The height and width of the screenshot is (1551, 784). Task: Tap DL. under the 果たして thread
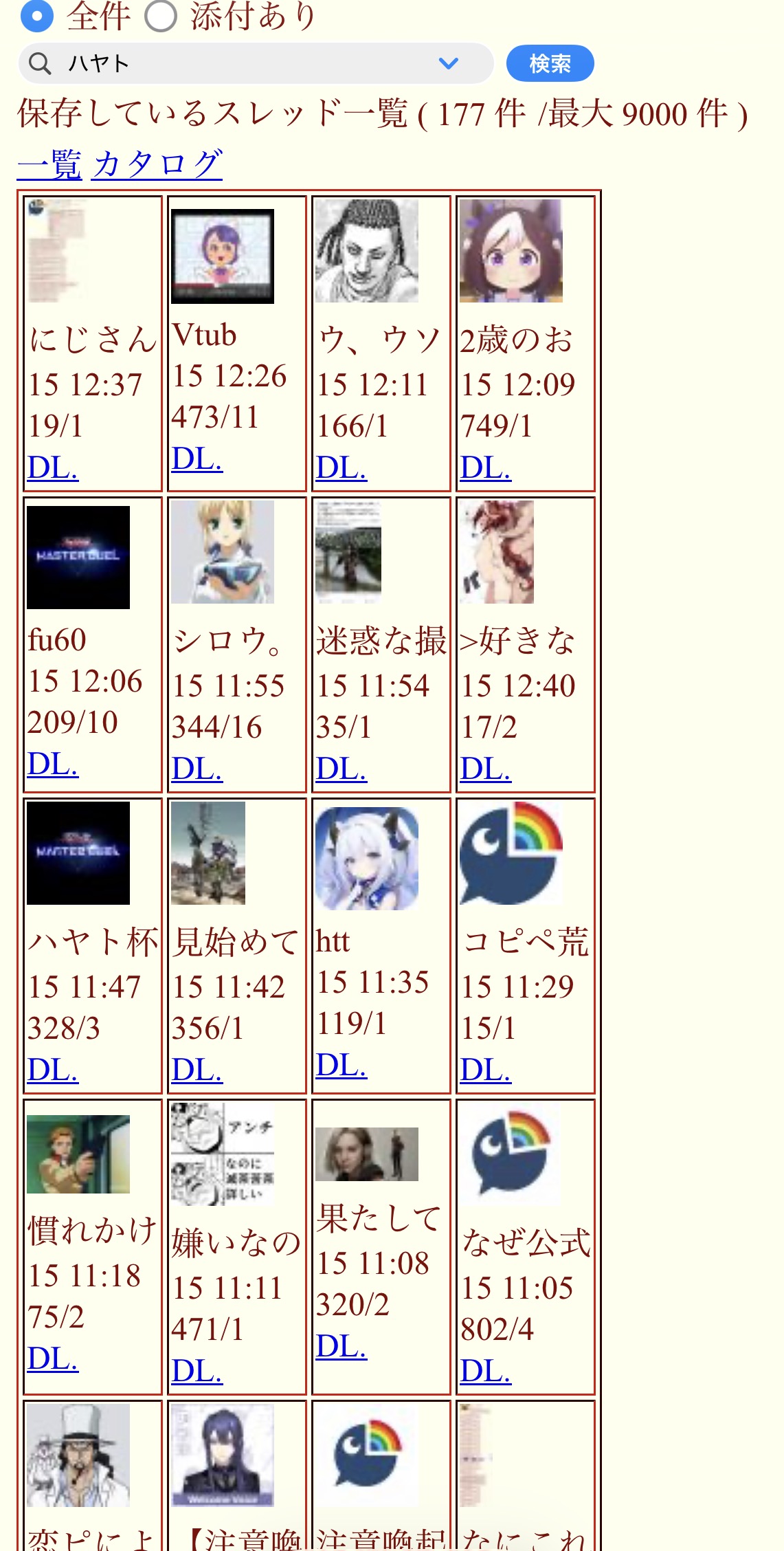(341, 1346)
